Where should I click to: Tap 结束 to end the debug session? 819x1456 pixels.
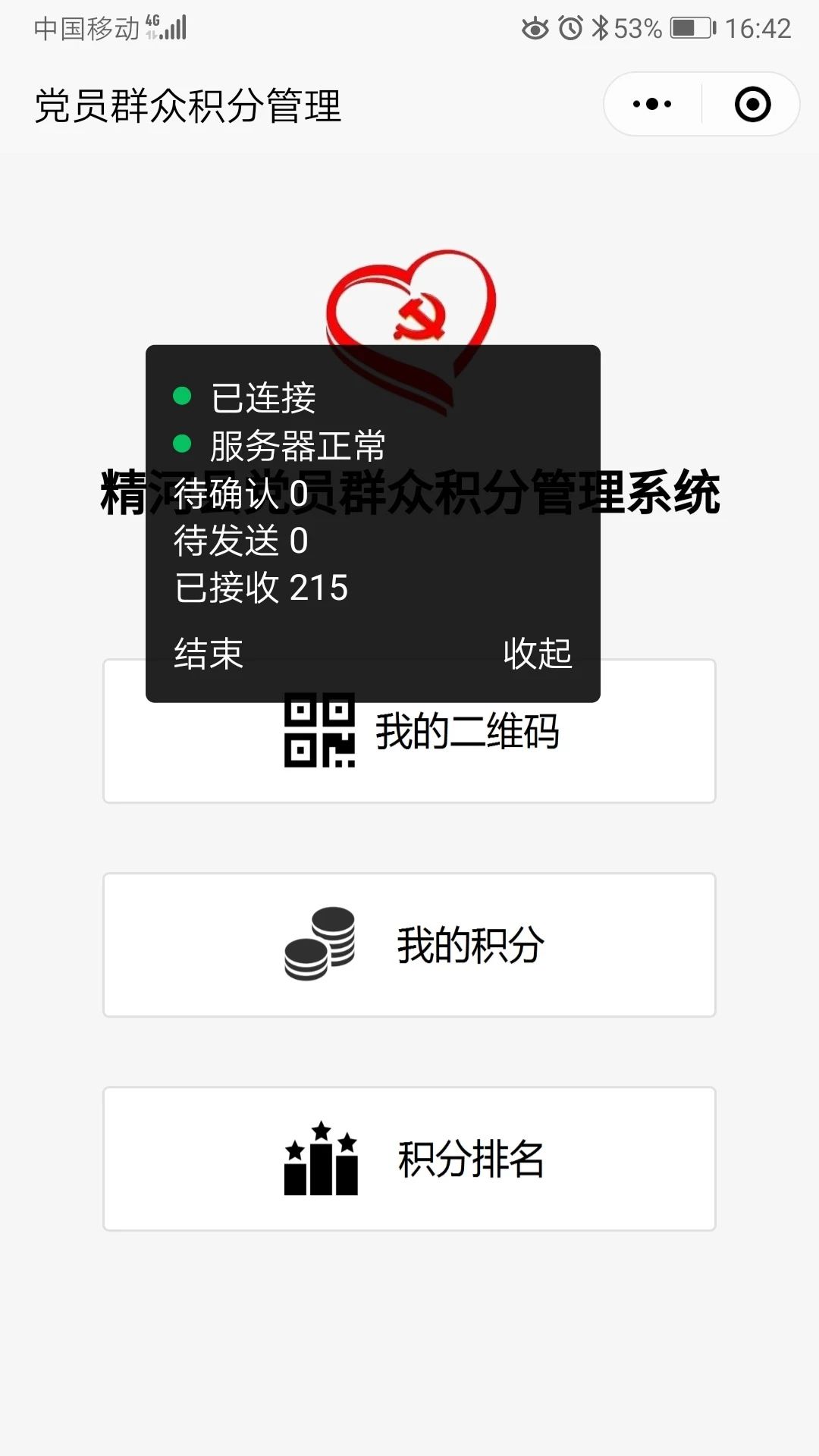pyautogui.click(x=209, y=653)
